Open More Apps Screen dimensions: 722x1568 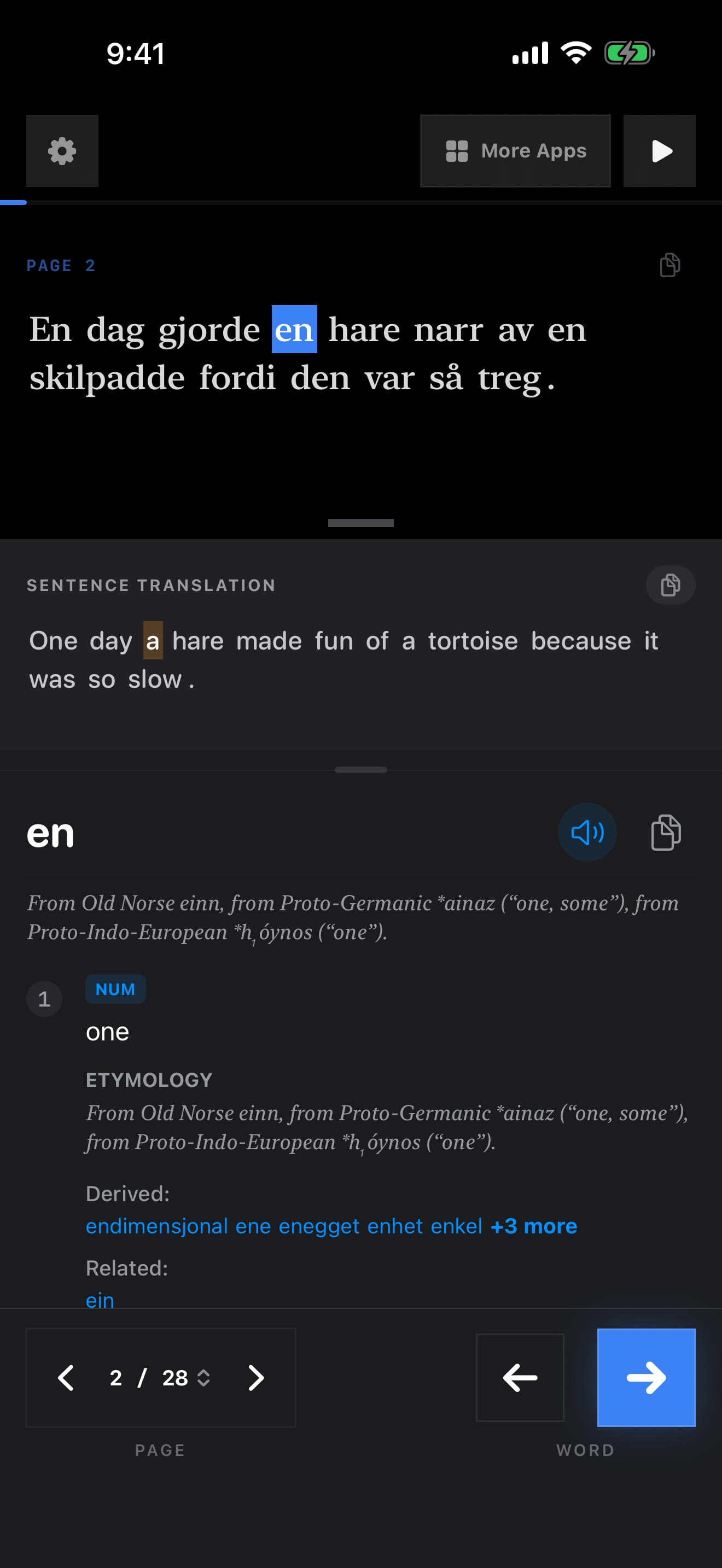(x=515, y=151)
